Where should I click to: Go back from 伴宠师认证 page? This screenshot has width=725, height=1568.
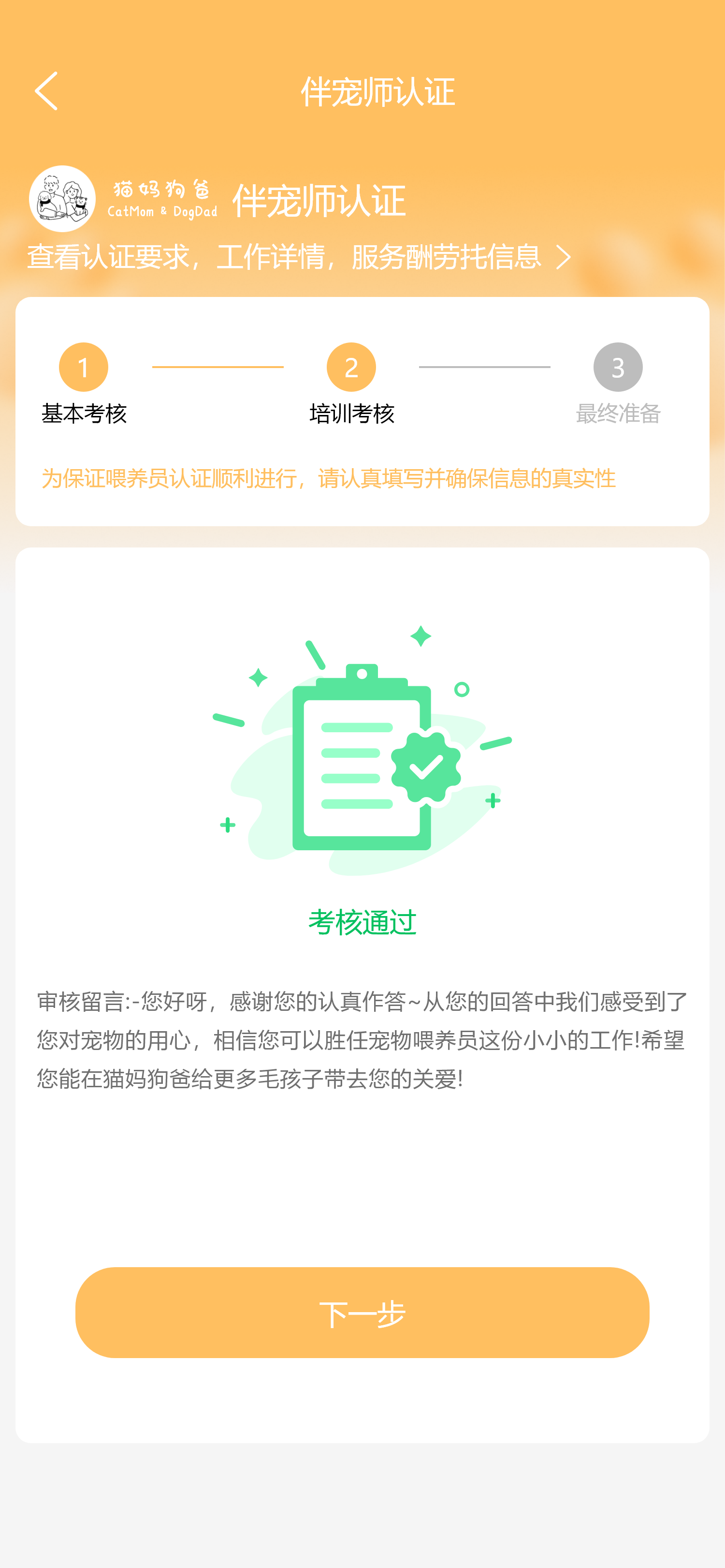[x=46, y=91]
